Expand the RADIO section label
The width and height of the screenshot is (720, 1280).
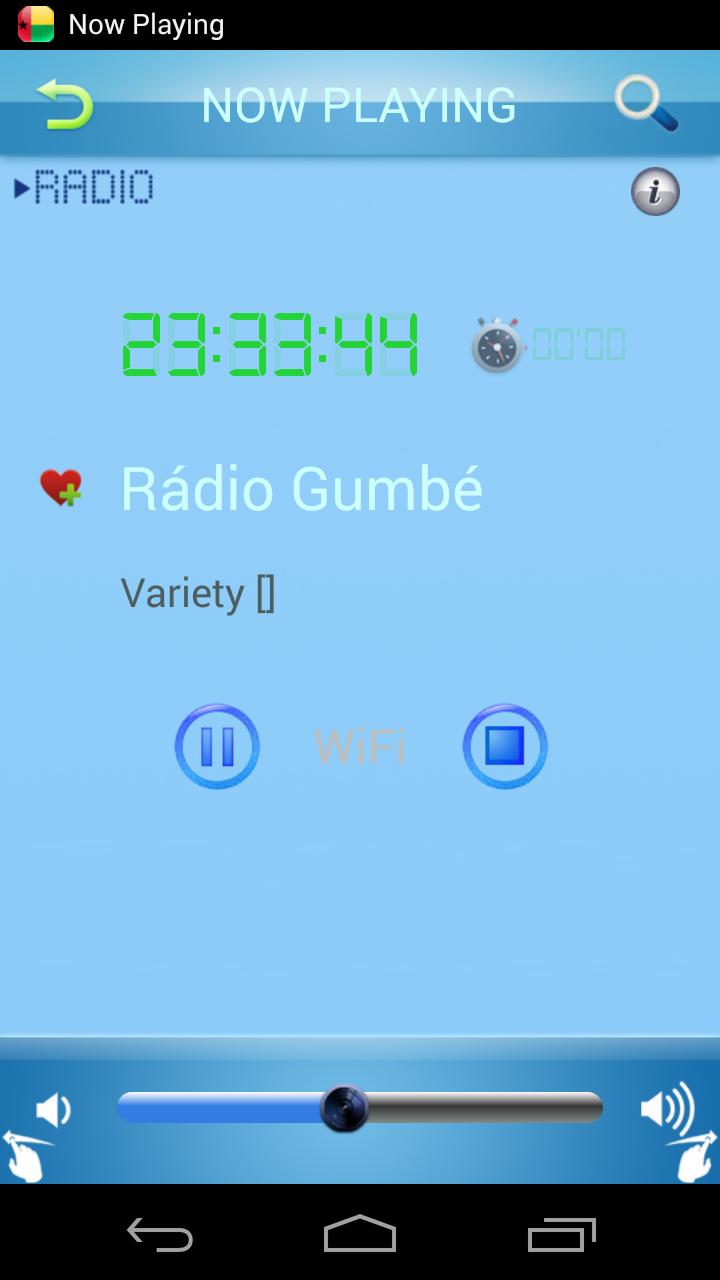(85, 188)
